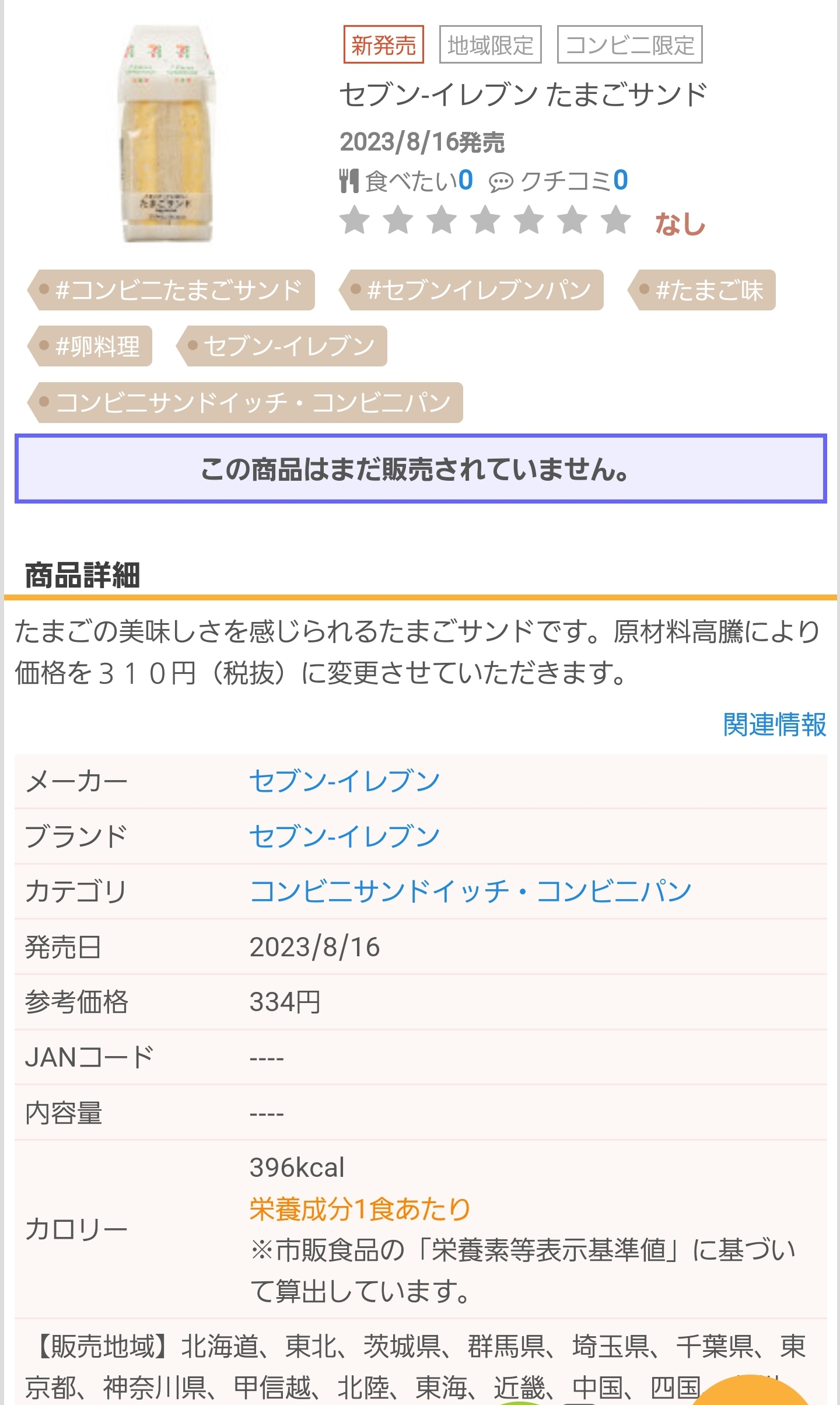The height and width of the screenshot is (1405, 840).
Task: Select the #たまご味 tag chip
Action: click(x=703, y=290)
